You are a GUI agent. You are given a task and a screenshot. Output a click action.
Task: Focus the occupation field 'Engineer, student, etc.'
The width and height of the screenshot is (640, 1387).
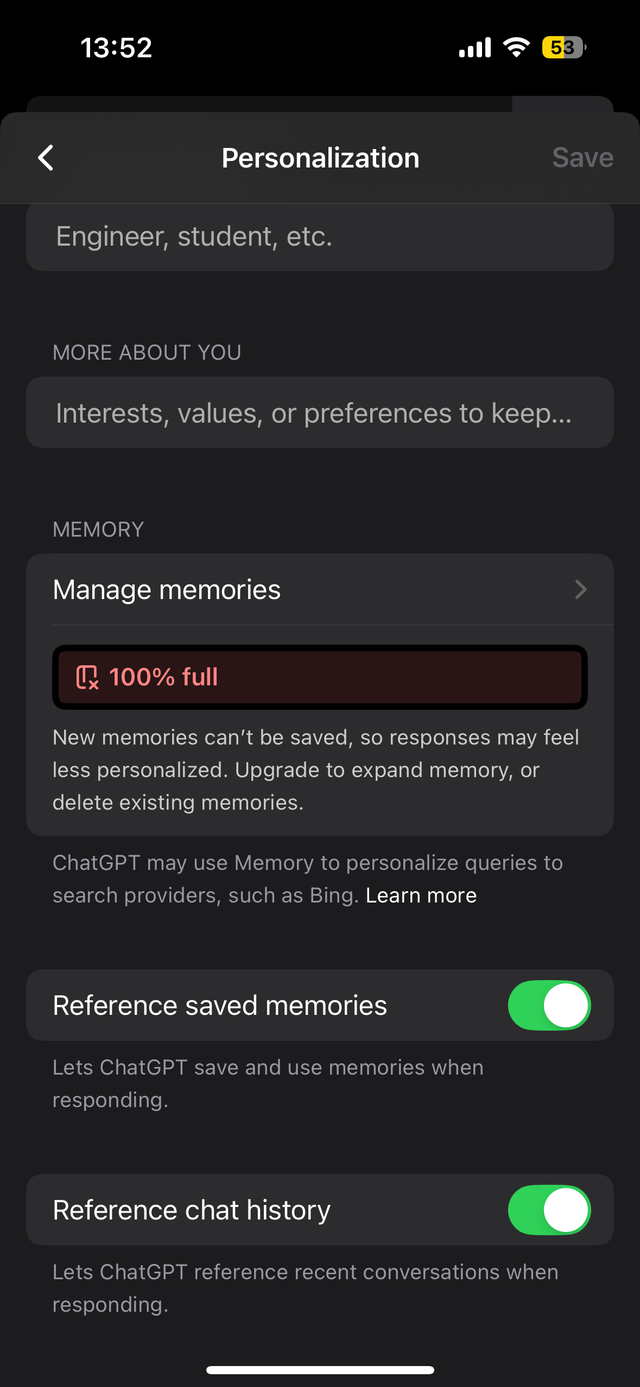coord(319,237)
